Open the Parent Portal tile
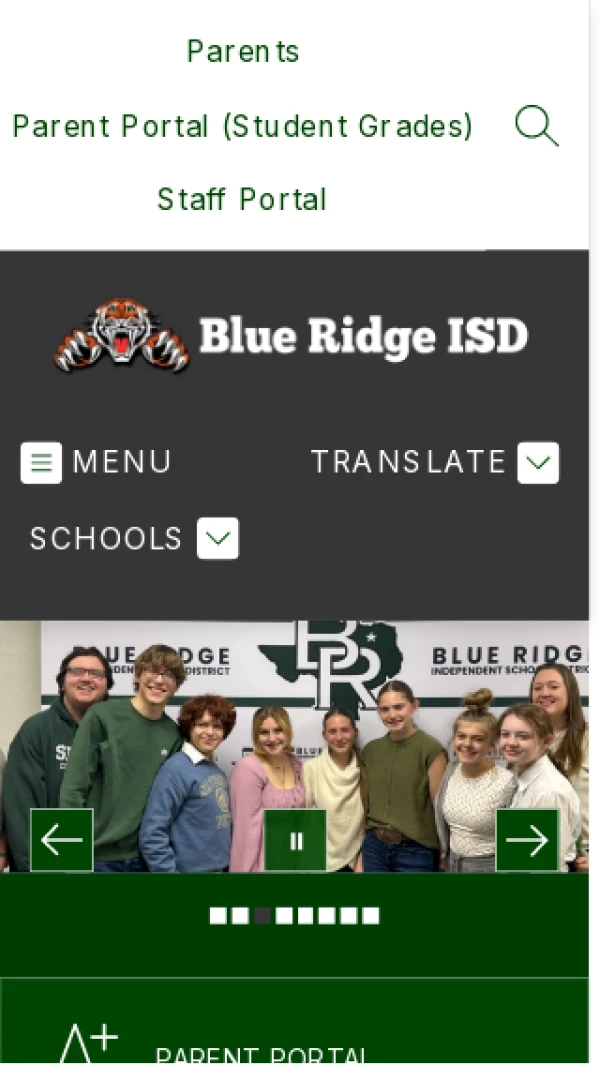The image size is (600, 1065). pyautogui.click(x=262, y=1052)
